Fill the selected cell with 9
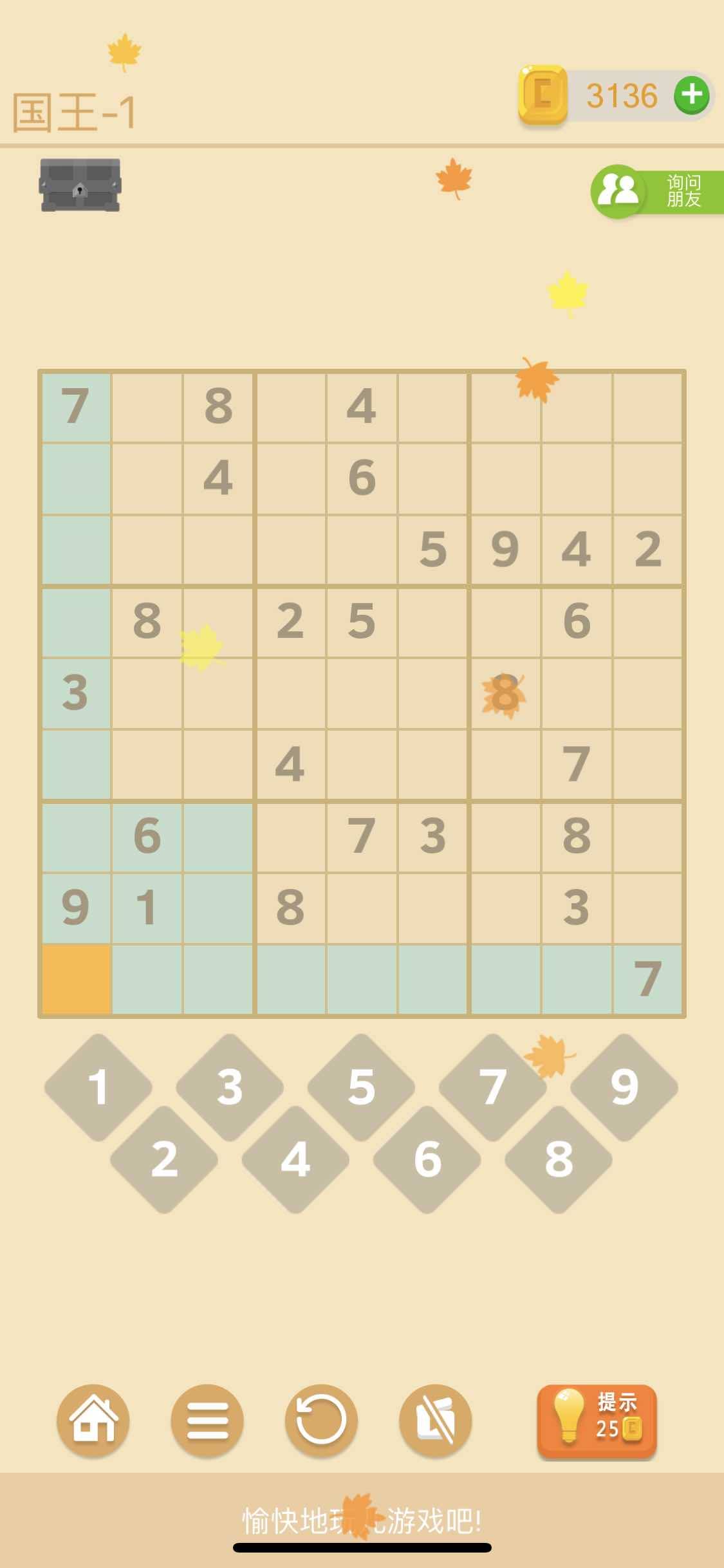This screenshot has width=724, height=1568. [x=624, y=1087]
